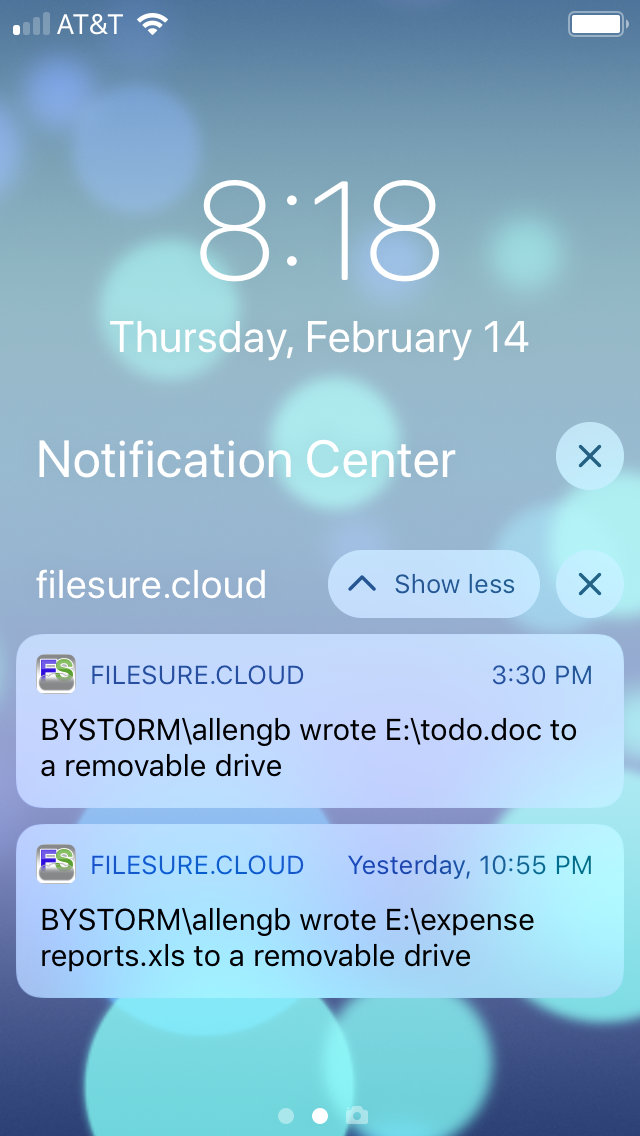Tap the camera page indicator icon
The height and width of the screenshot is (1136, 640).
coord(357,1116)
